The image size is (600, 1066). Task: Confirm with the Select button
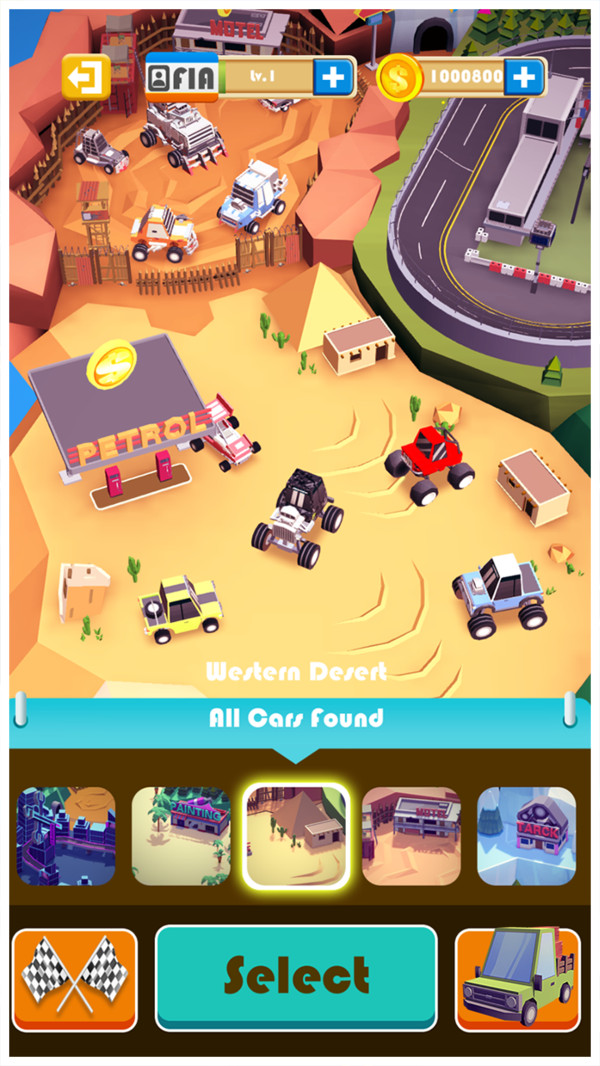(x=296, y=977)
